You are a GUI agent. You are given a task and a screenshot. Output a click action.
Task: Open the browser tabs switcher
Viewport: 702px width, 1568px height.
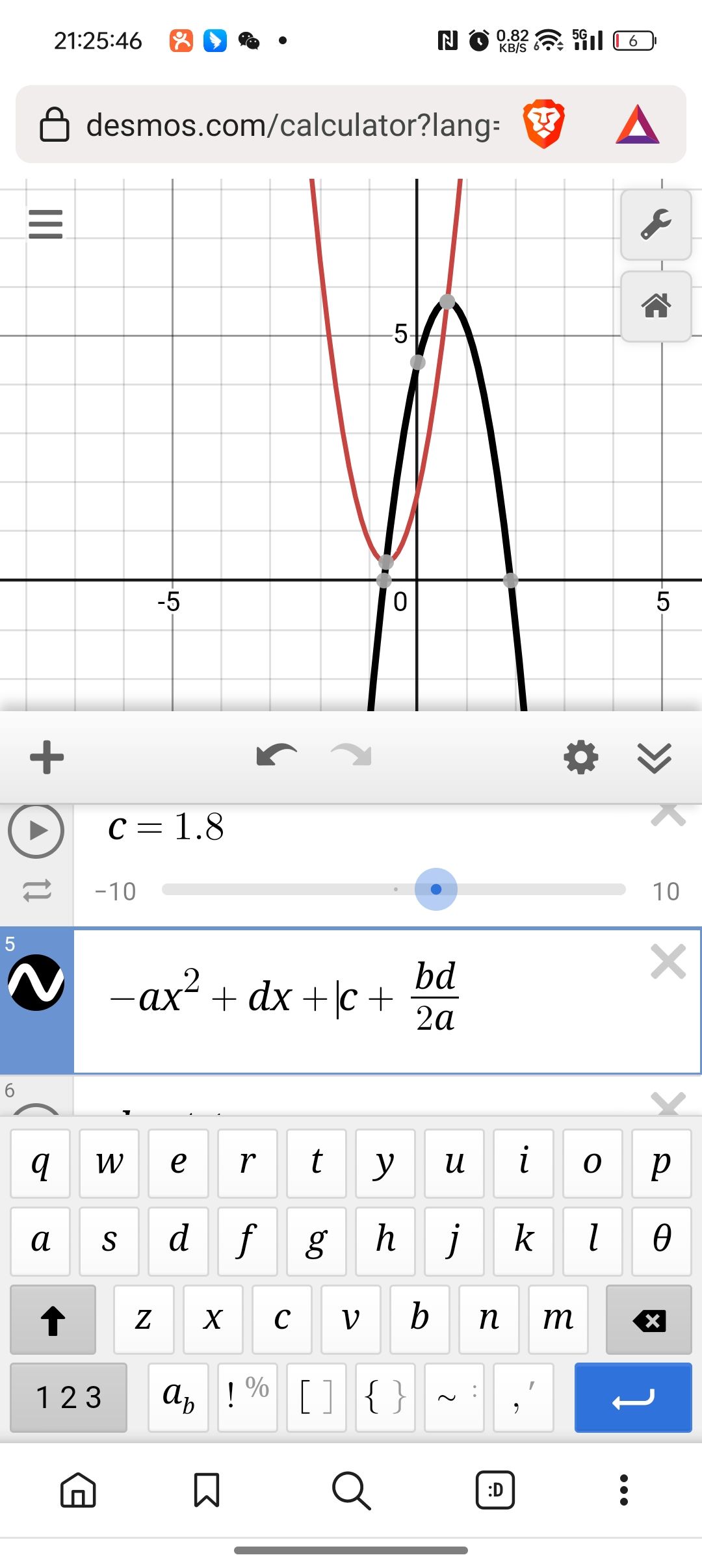click(x=495, y=1490)
